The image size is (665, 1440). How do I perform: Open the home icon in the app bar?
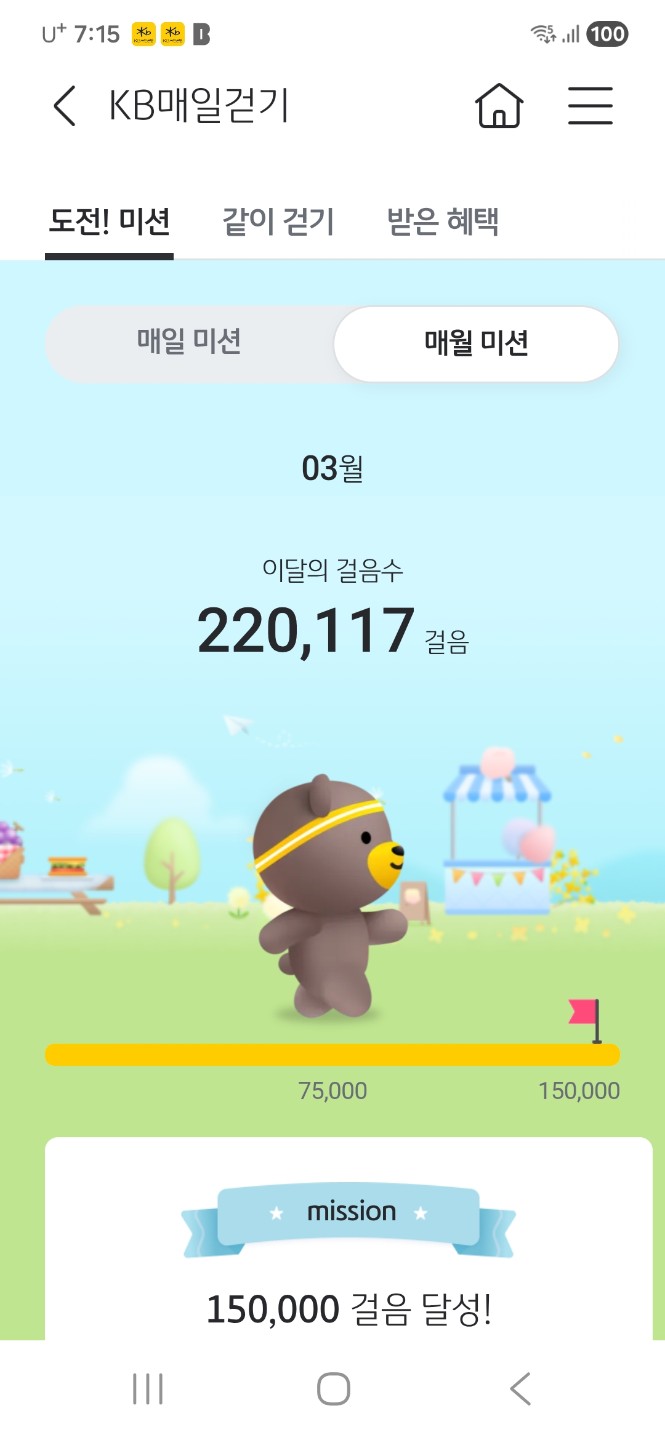click(x=499, y=106)
